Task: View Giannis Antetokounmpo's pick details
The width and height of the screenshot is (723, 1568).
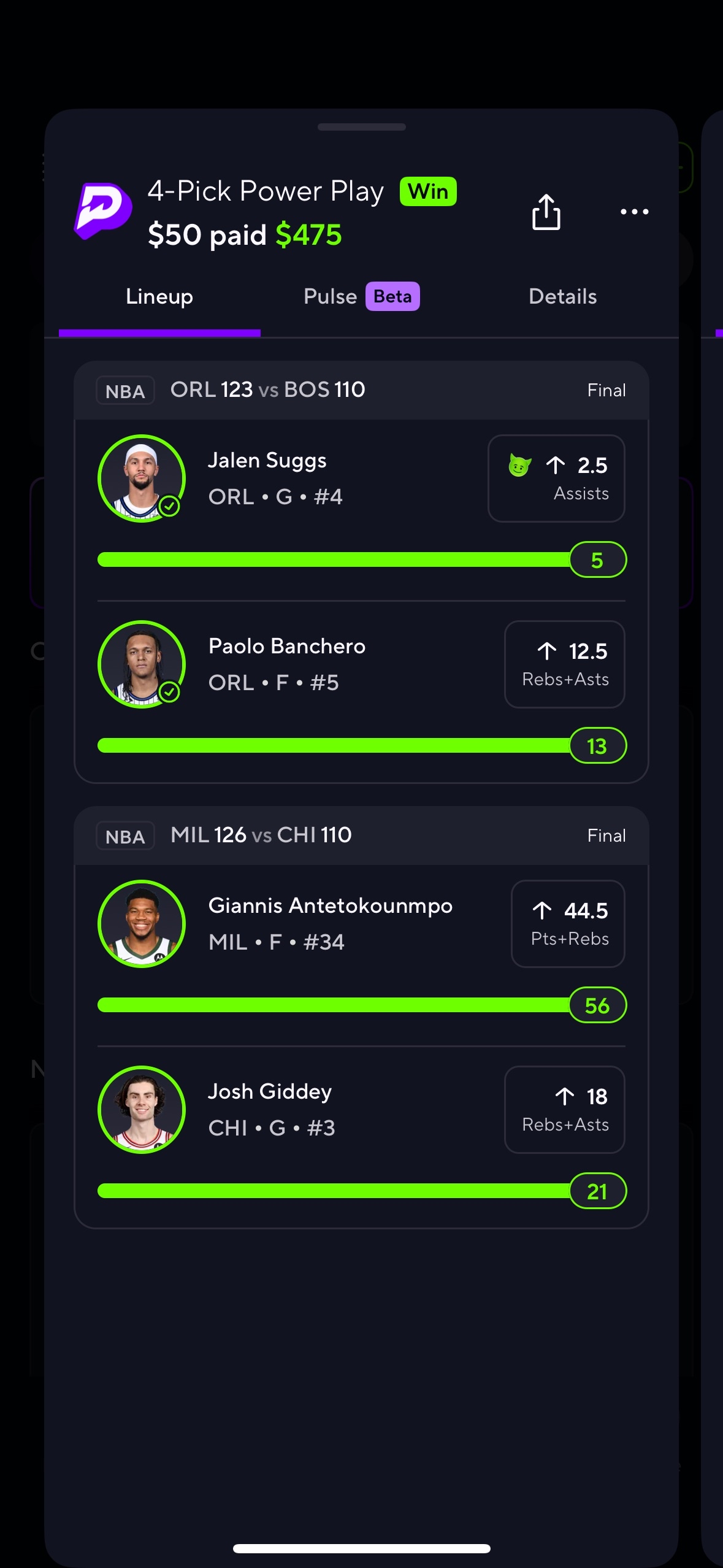Action: pos(330,924)
